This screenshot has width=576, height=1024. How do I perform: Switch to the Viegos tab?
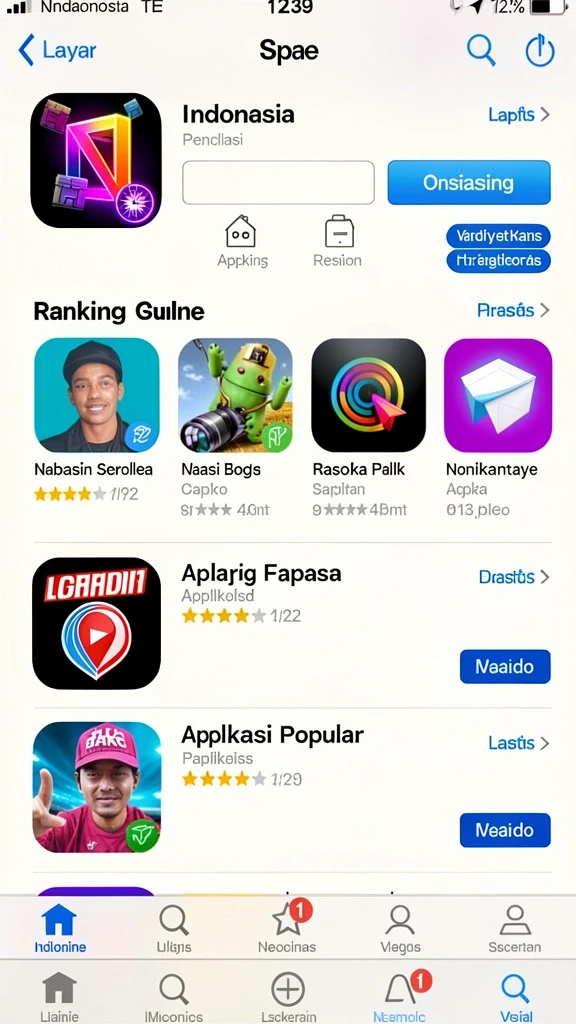pos(400,927)
